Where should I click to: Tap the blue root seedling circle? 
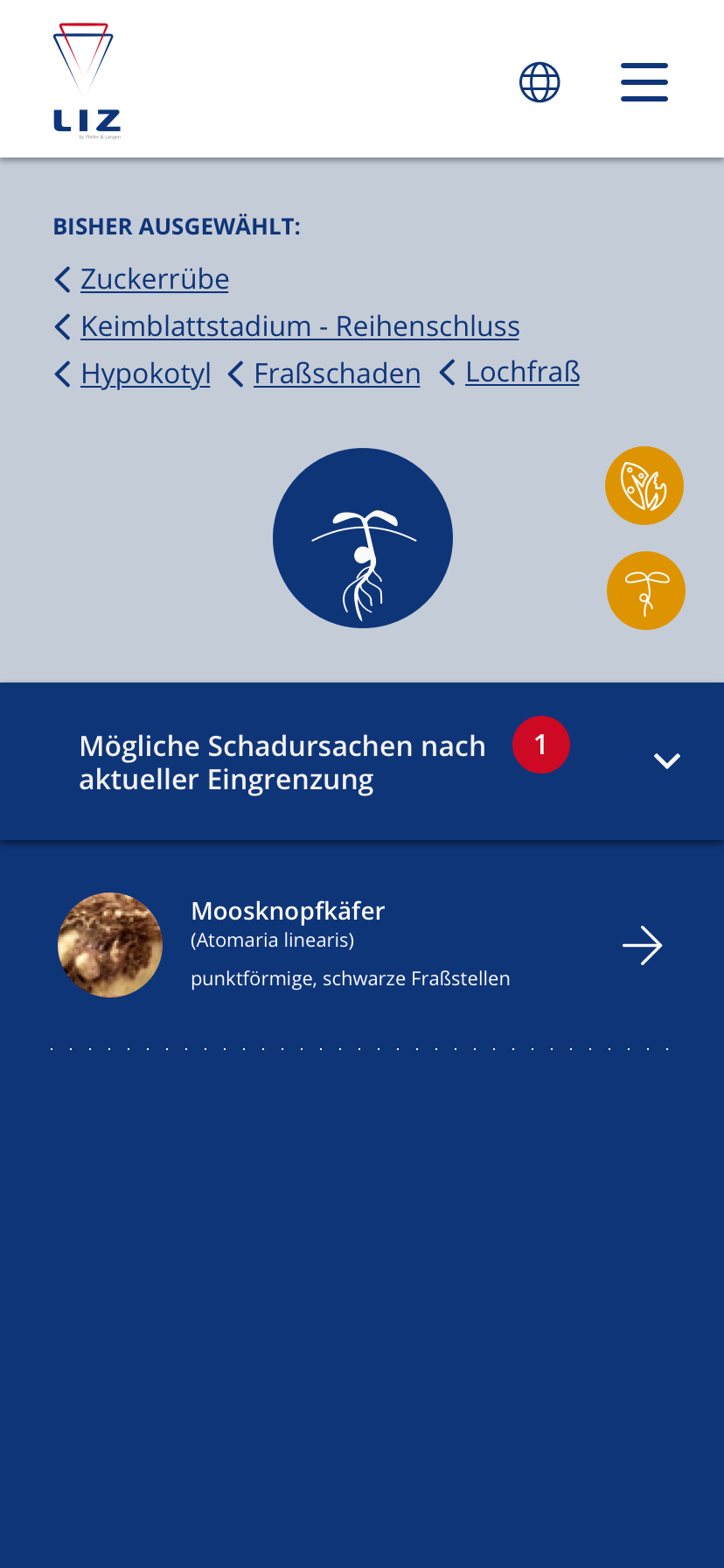pyautogui.click(x=363, y=538)
